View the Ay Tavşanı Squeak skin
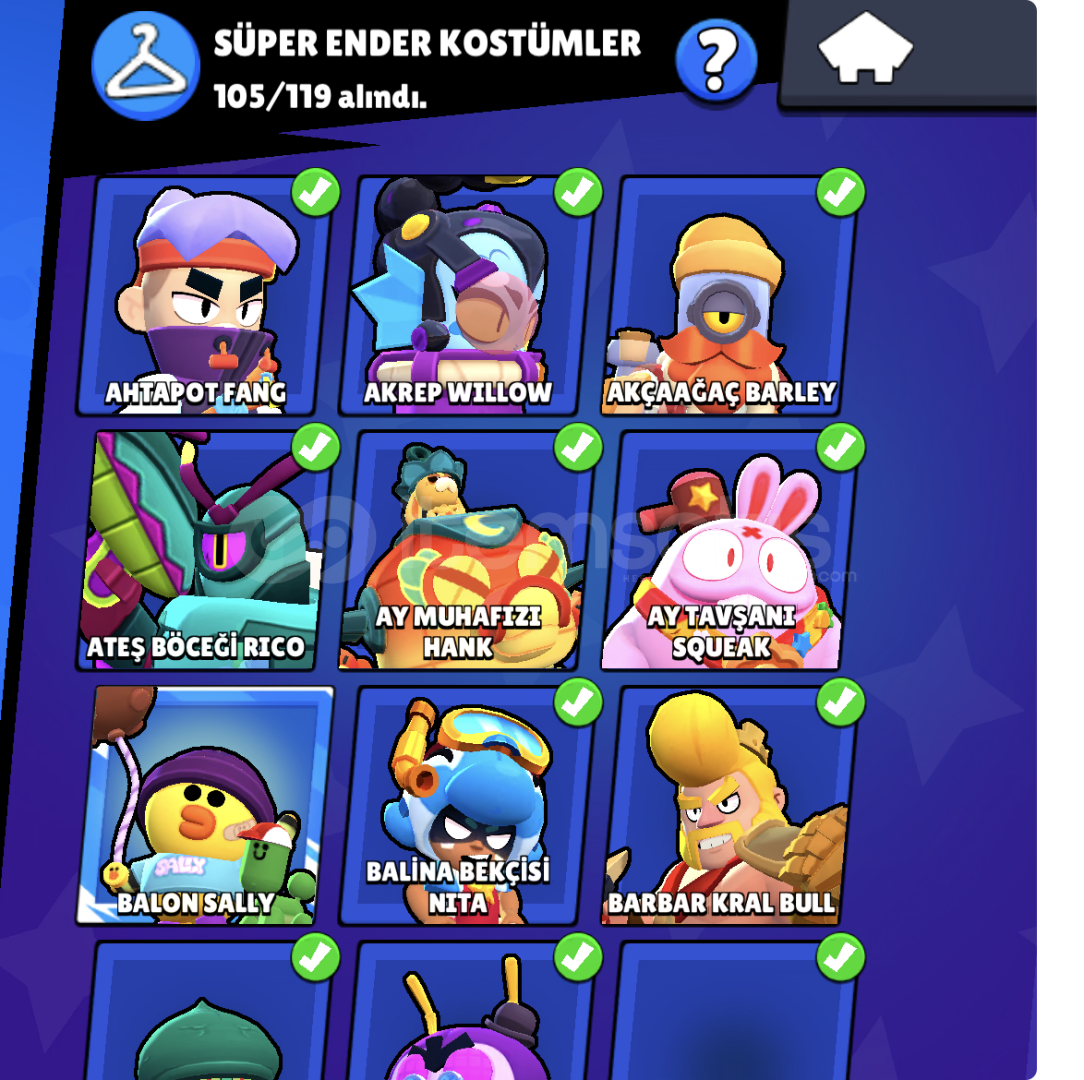 coord(729,550)
